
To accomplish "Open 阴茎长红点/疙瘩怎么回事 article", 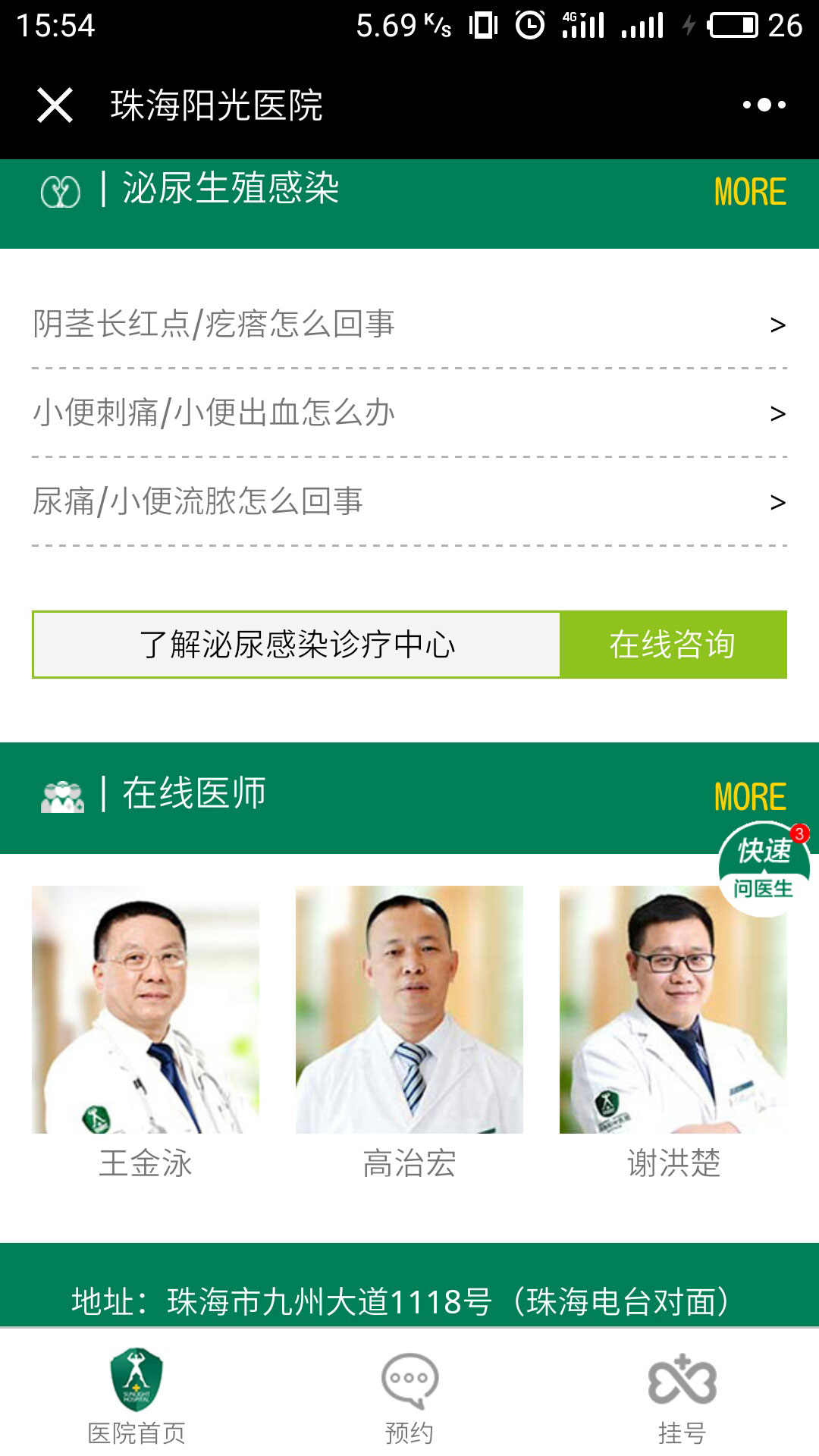I will (409, 325).
